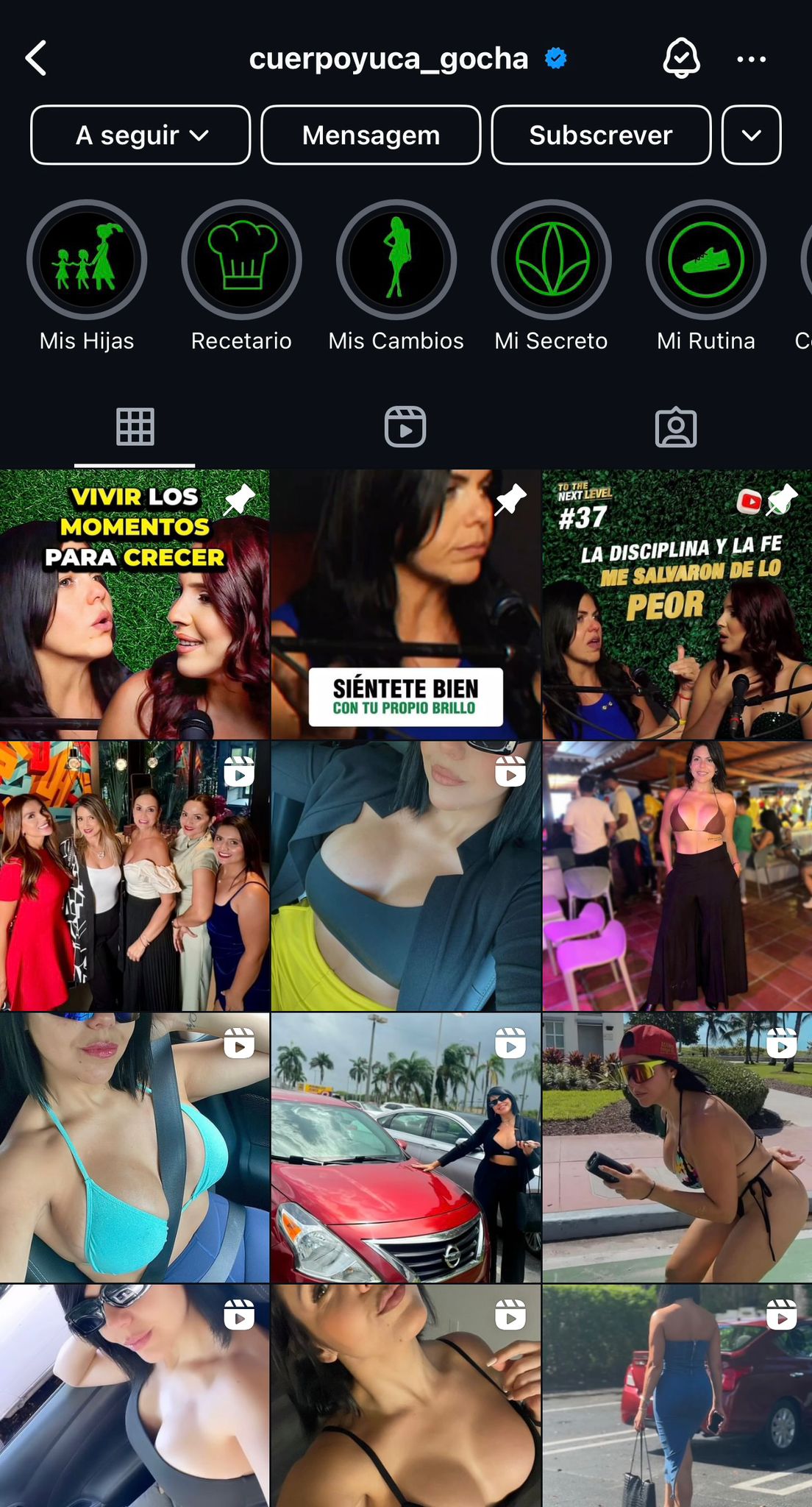This screenshot has width=812, height=1507.
Task: Open the notifications bell for this profile
Action: point(681,58)
